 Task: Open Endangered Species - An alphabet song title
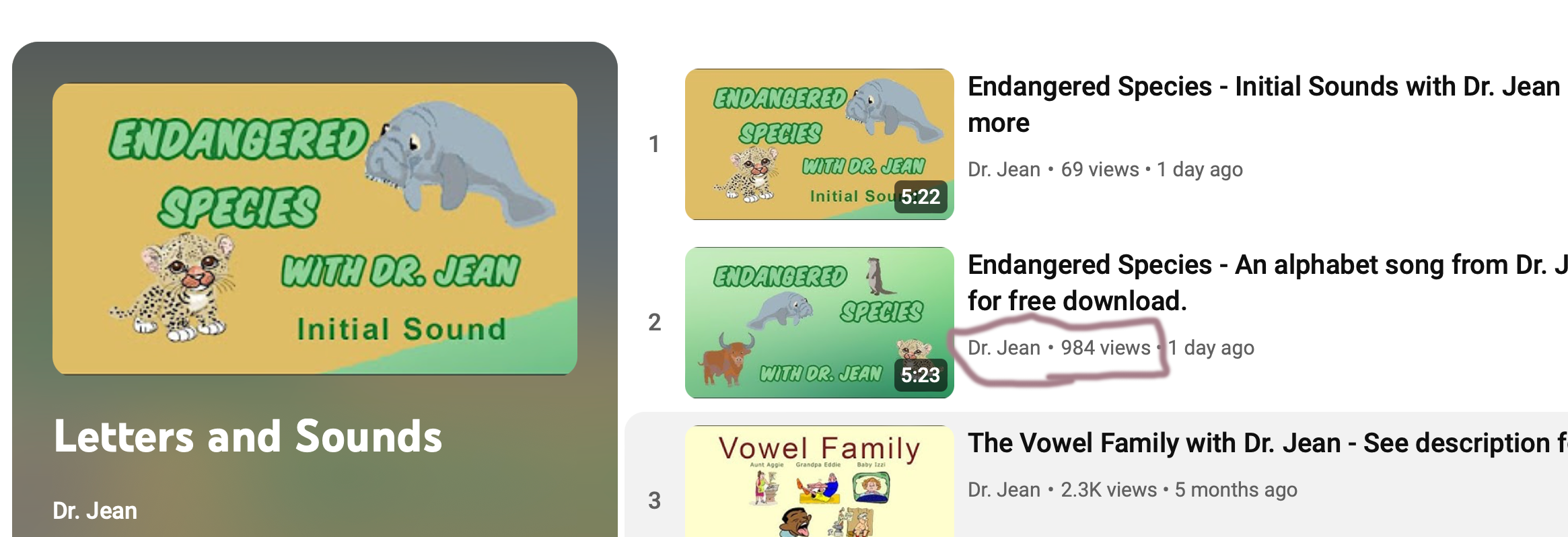(x=1265, y=266)
